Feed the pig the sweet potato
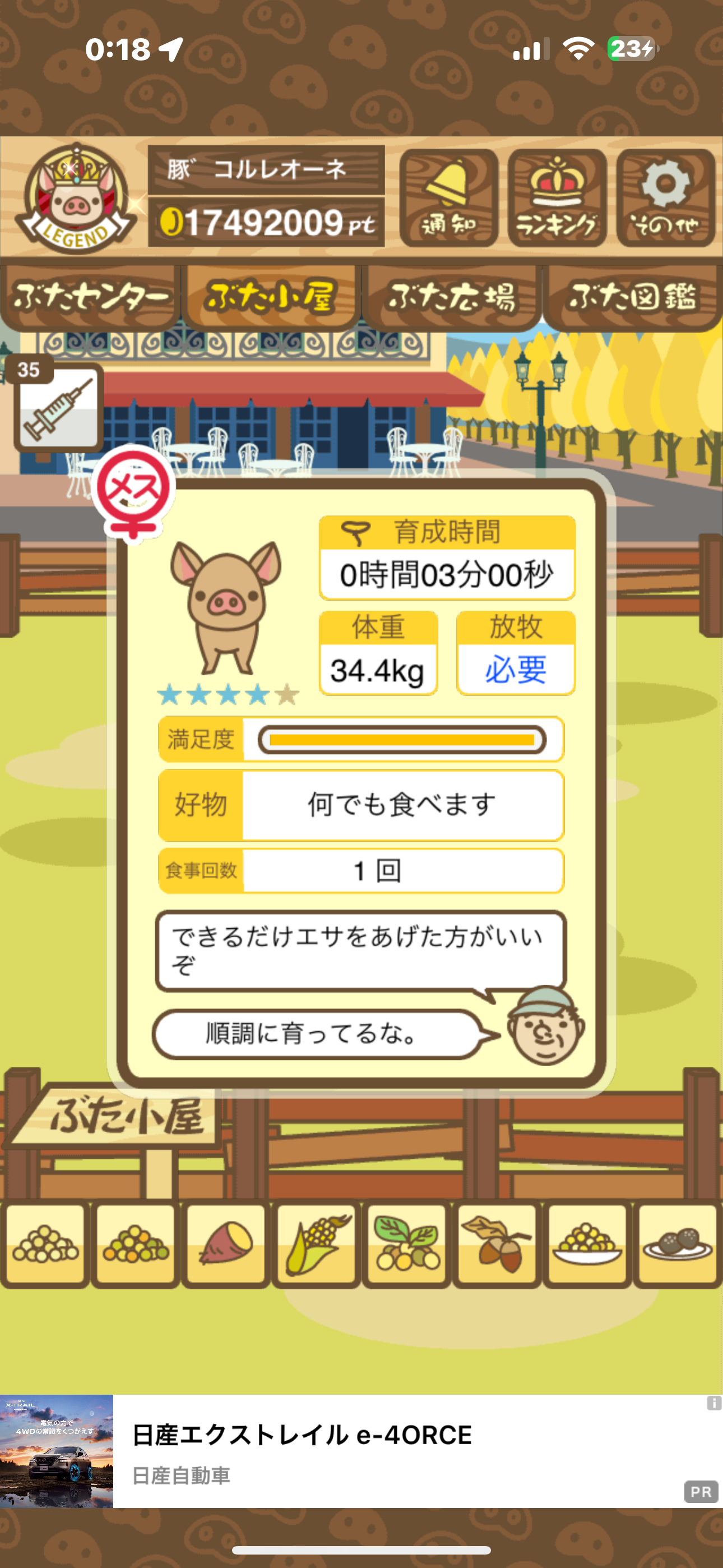 point(226,1245)
